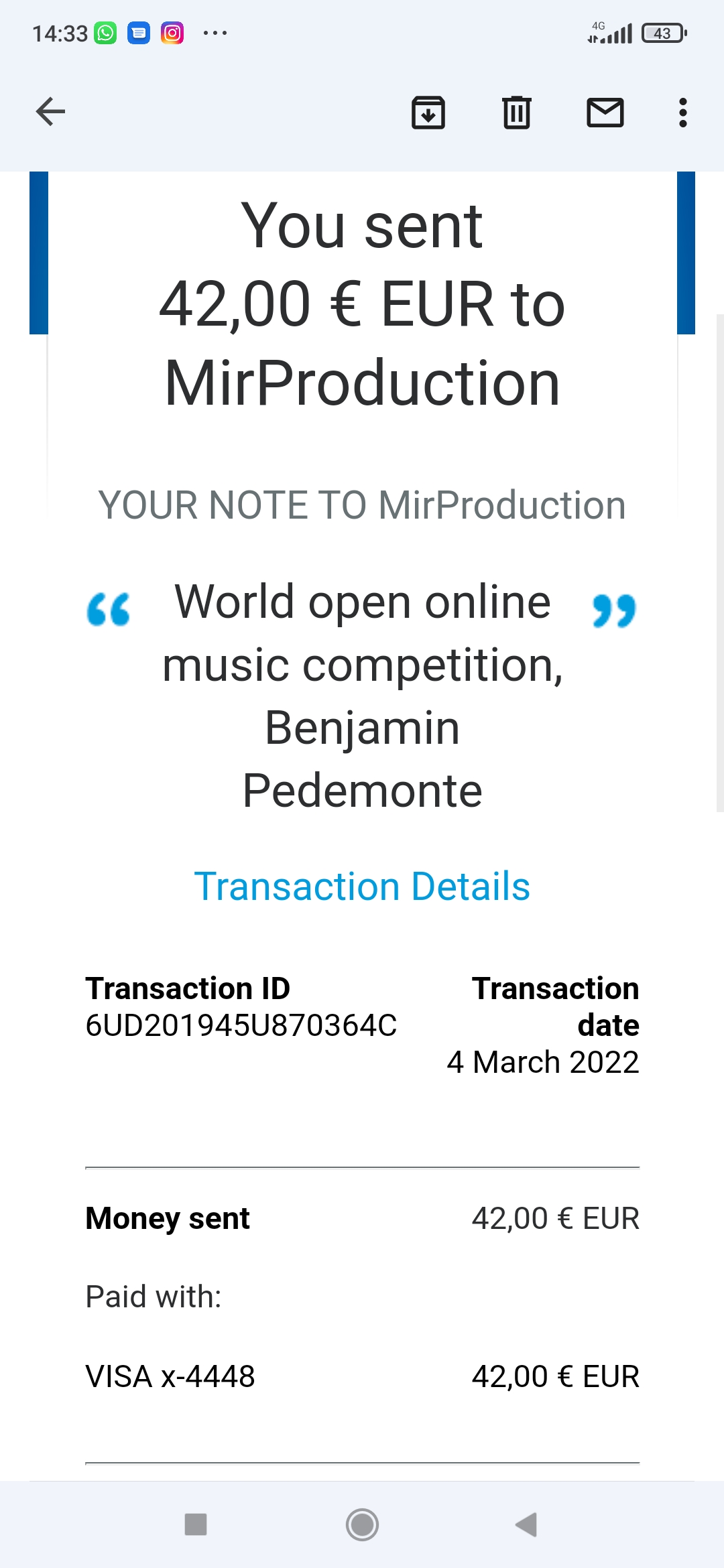
Task: Archive this email
Action: [428, 112]
